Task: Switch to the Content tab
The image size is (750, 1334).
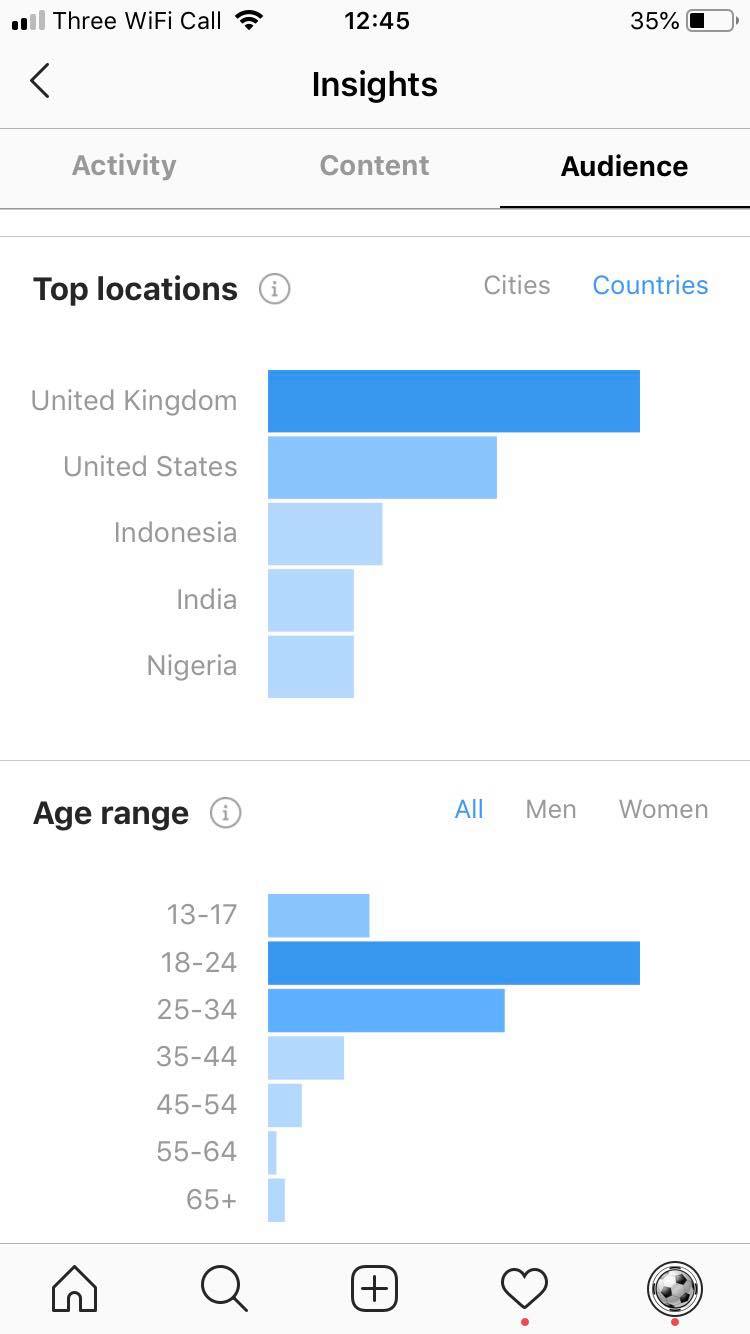Action: [x=374, y=166]
